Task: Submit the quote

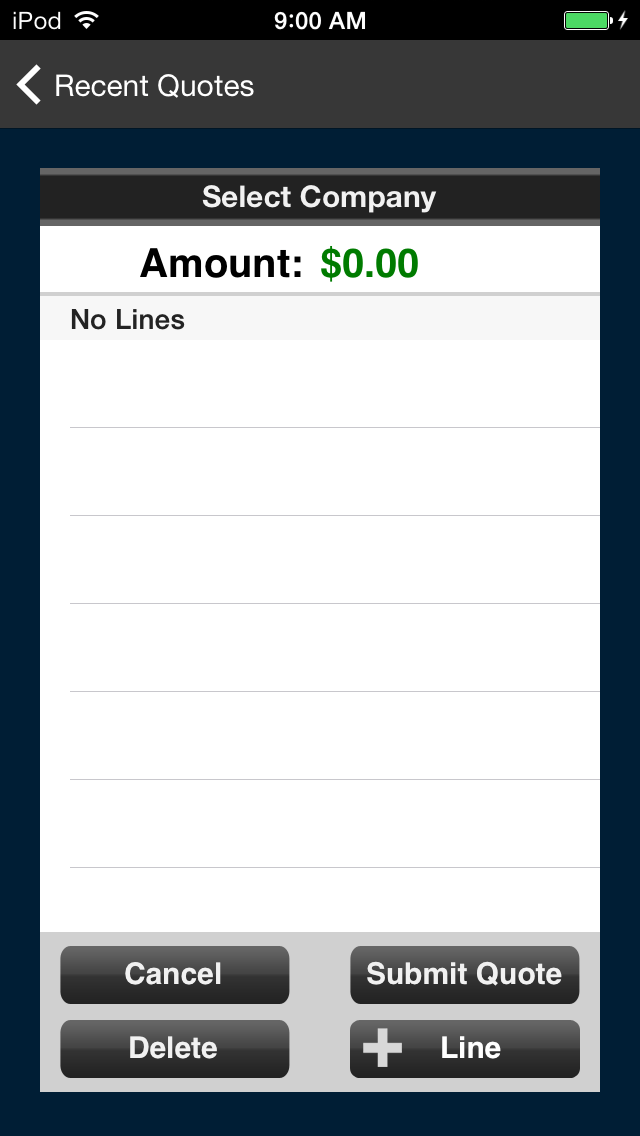Action: pos(465,974)
